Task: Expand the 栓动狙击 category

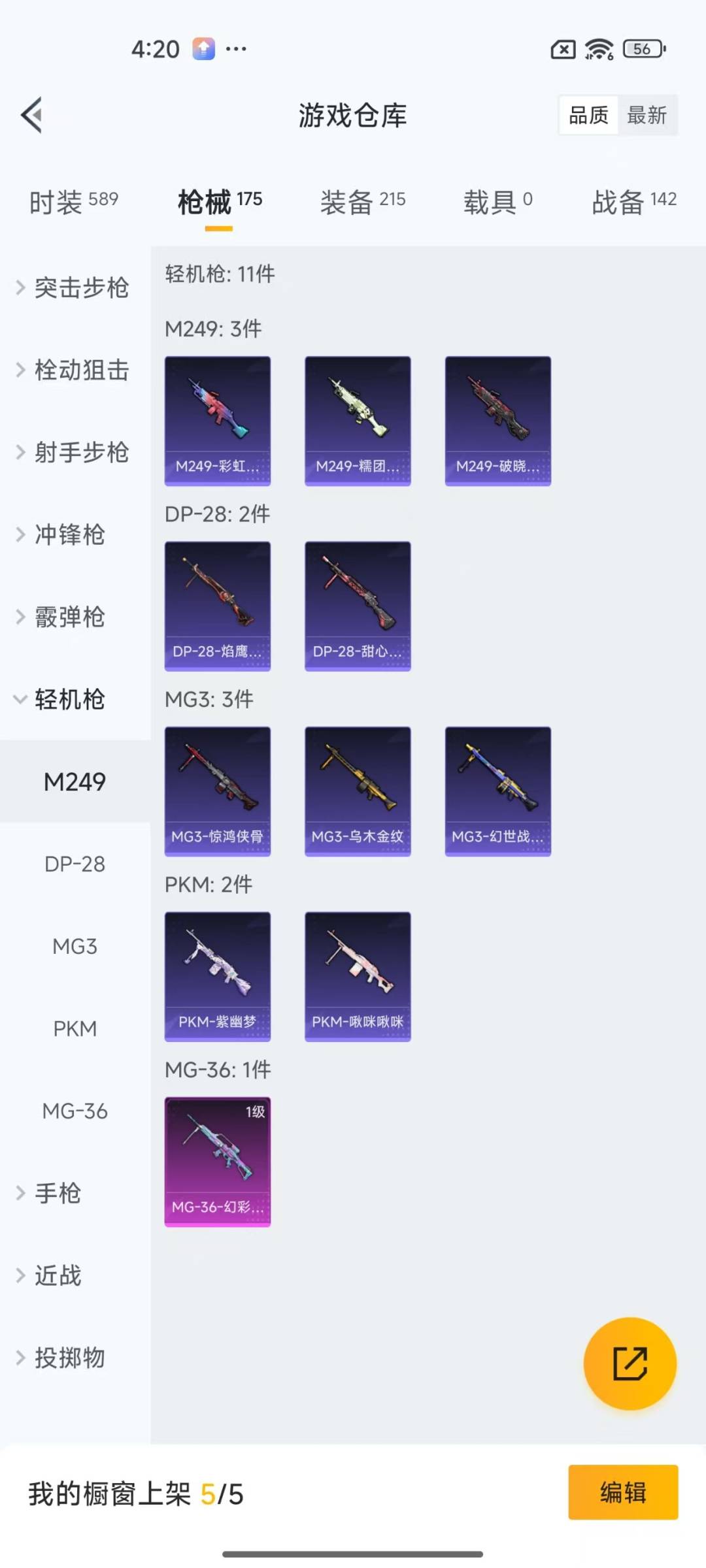Action: (73, 370)
